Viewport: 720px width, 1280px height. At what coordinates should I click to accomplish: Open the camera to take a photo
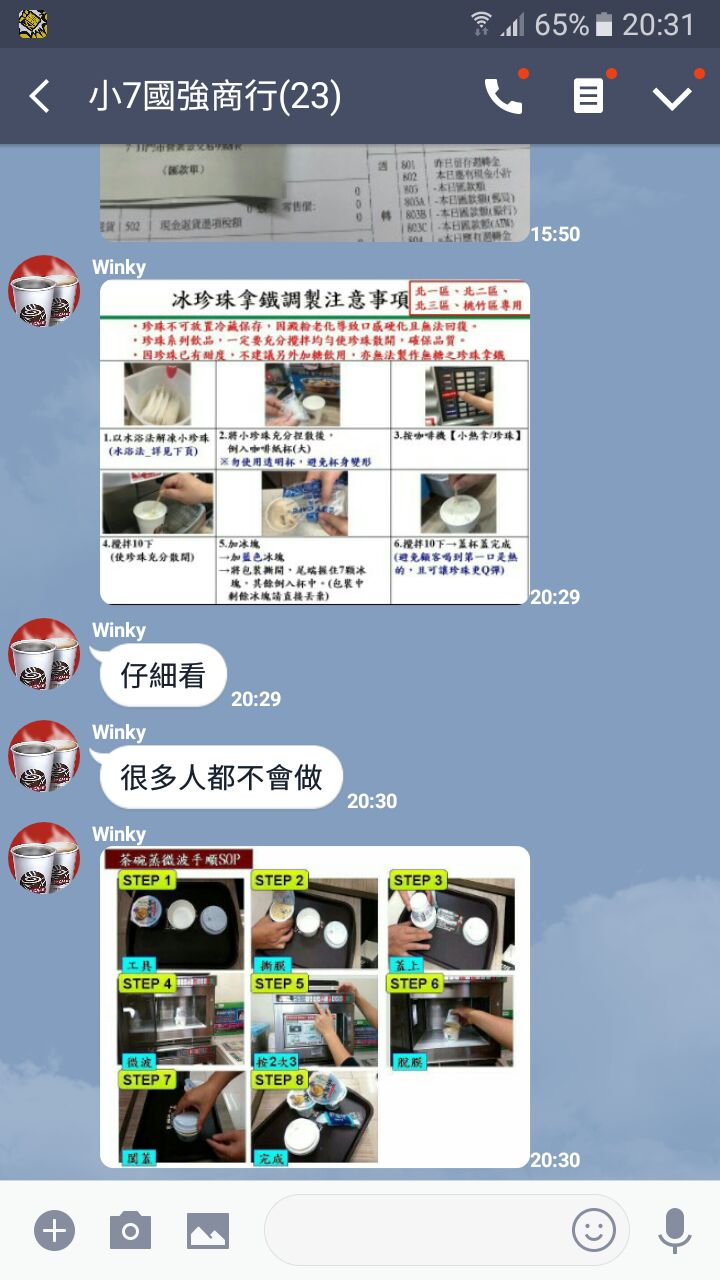[130, 1230]
